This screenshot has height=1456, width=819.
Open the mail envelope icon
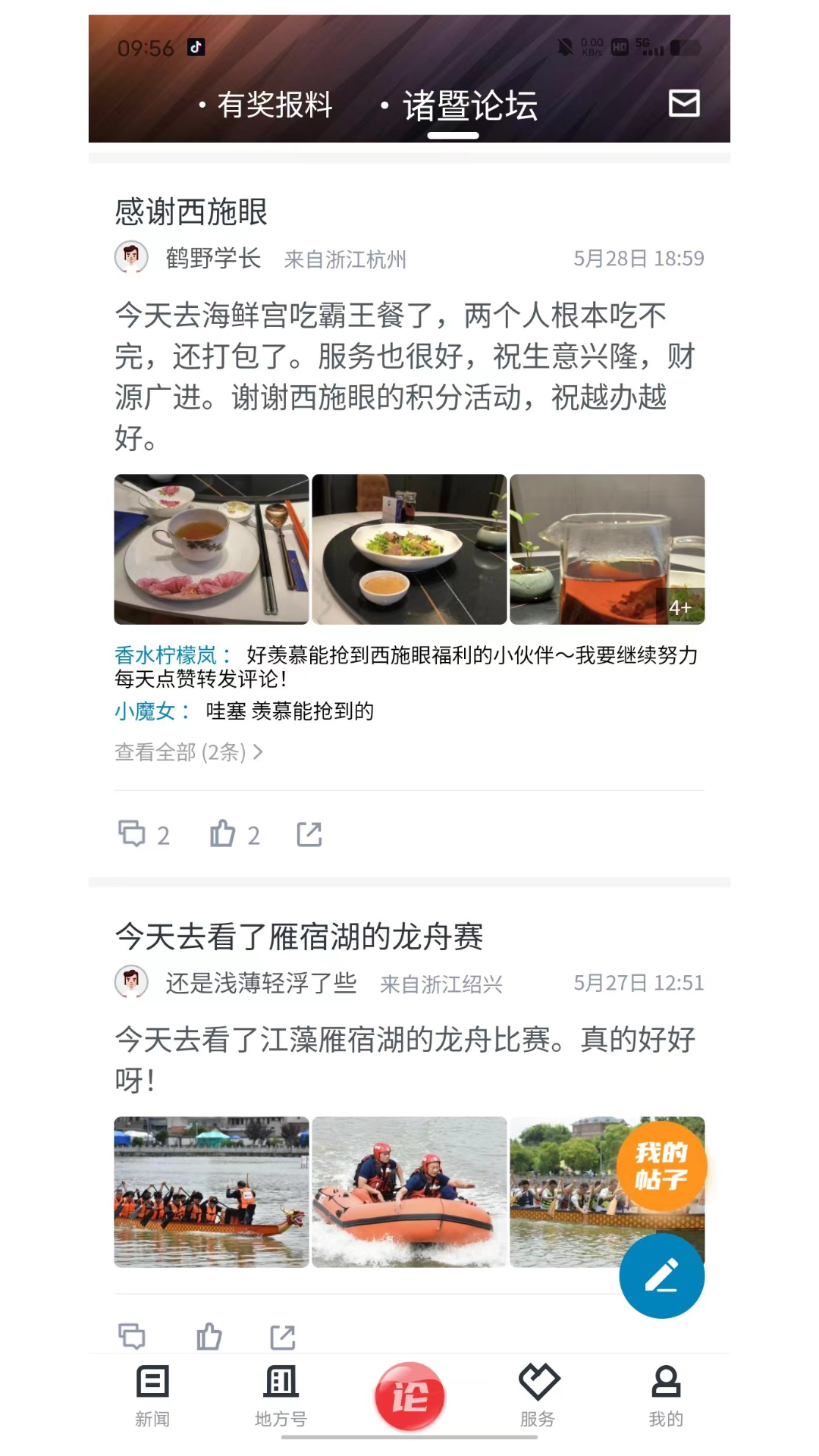(684, 103)
